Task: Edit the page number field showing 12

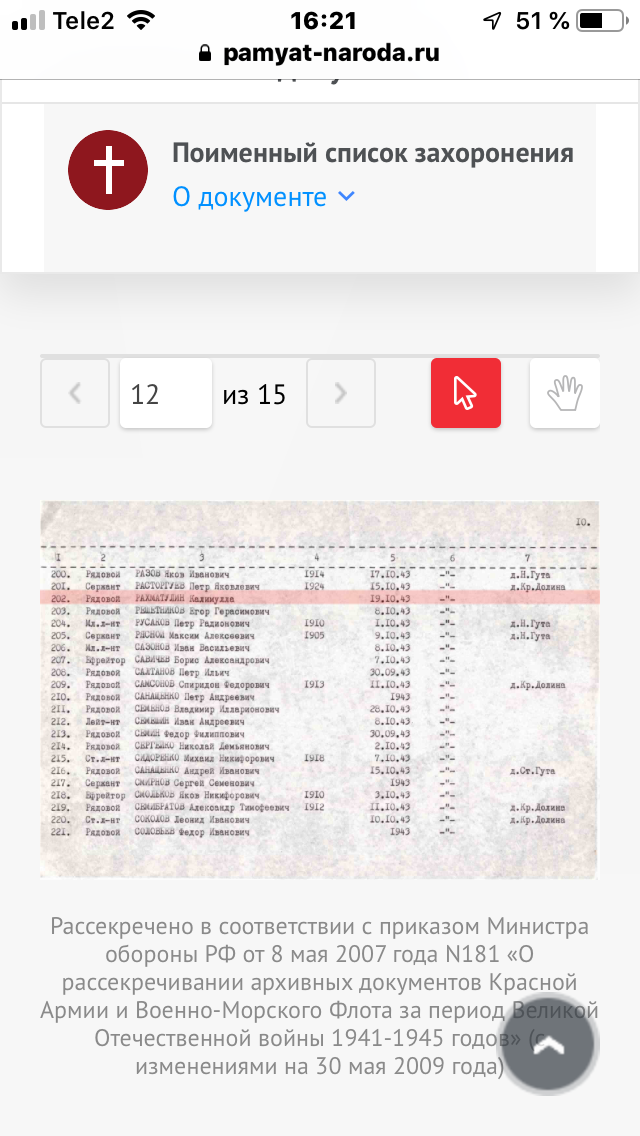Action: click(x=166, y=393)
